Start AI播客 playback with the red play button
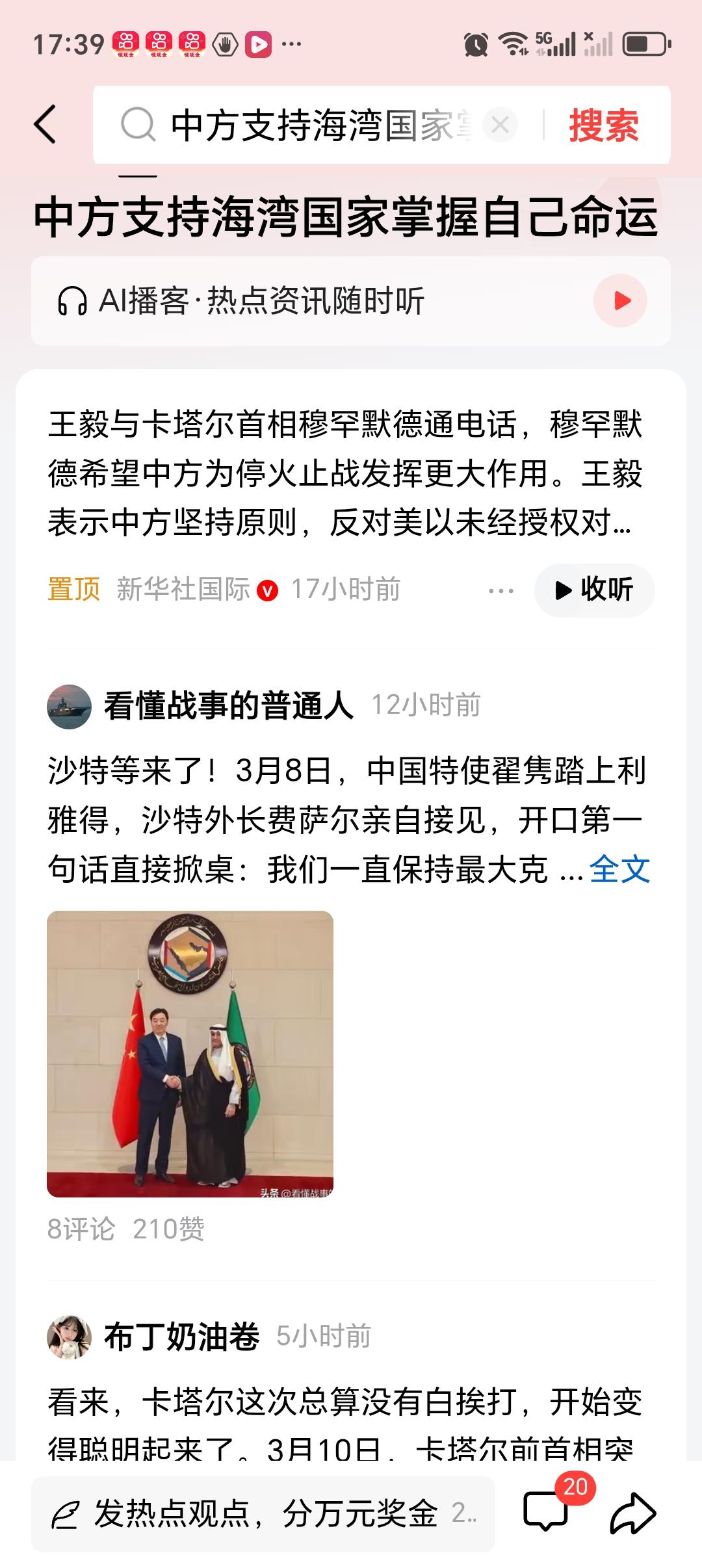702x1568 pixels. point(622,300)
